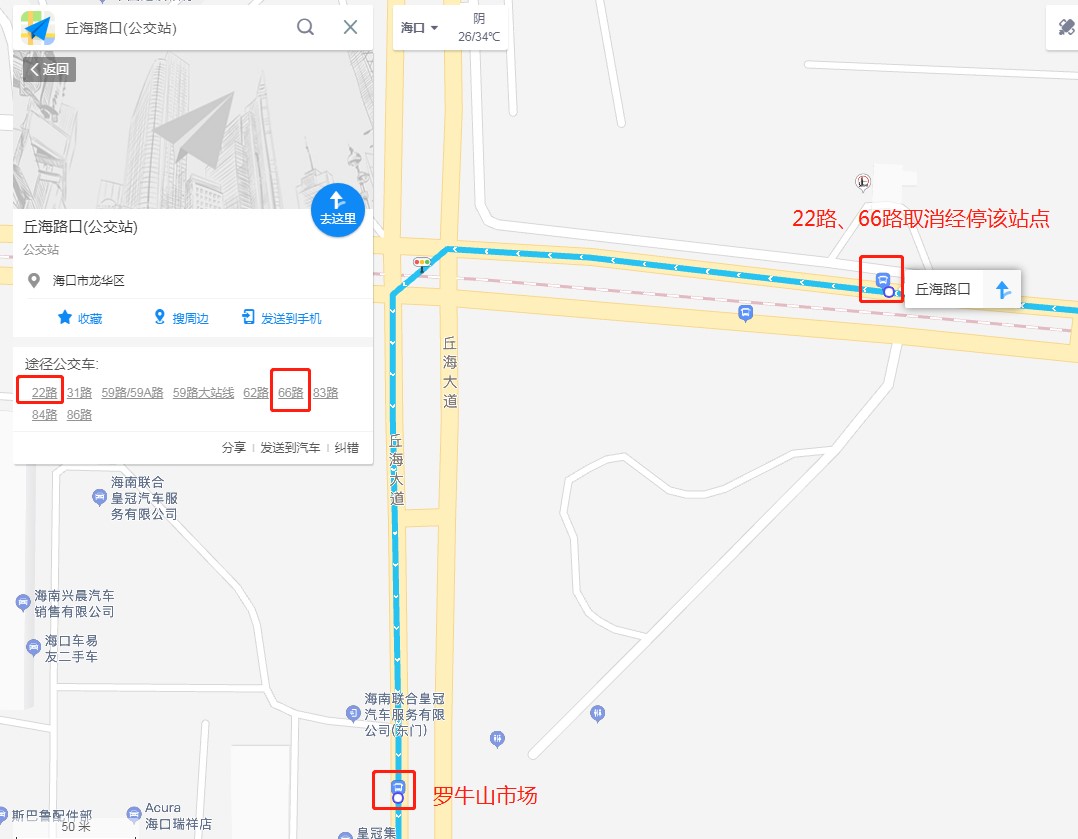Tap the search magnifier icon

[306, 27]
